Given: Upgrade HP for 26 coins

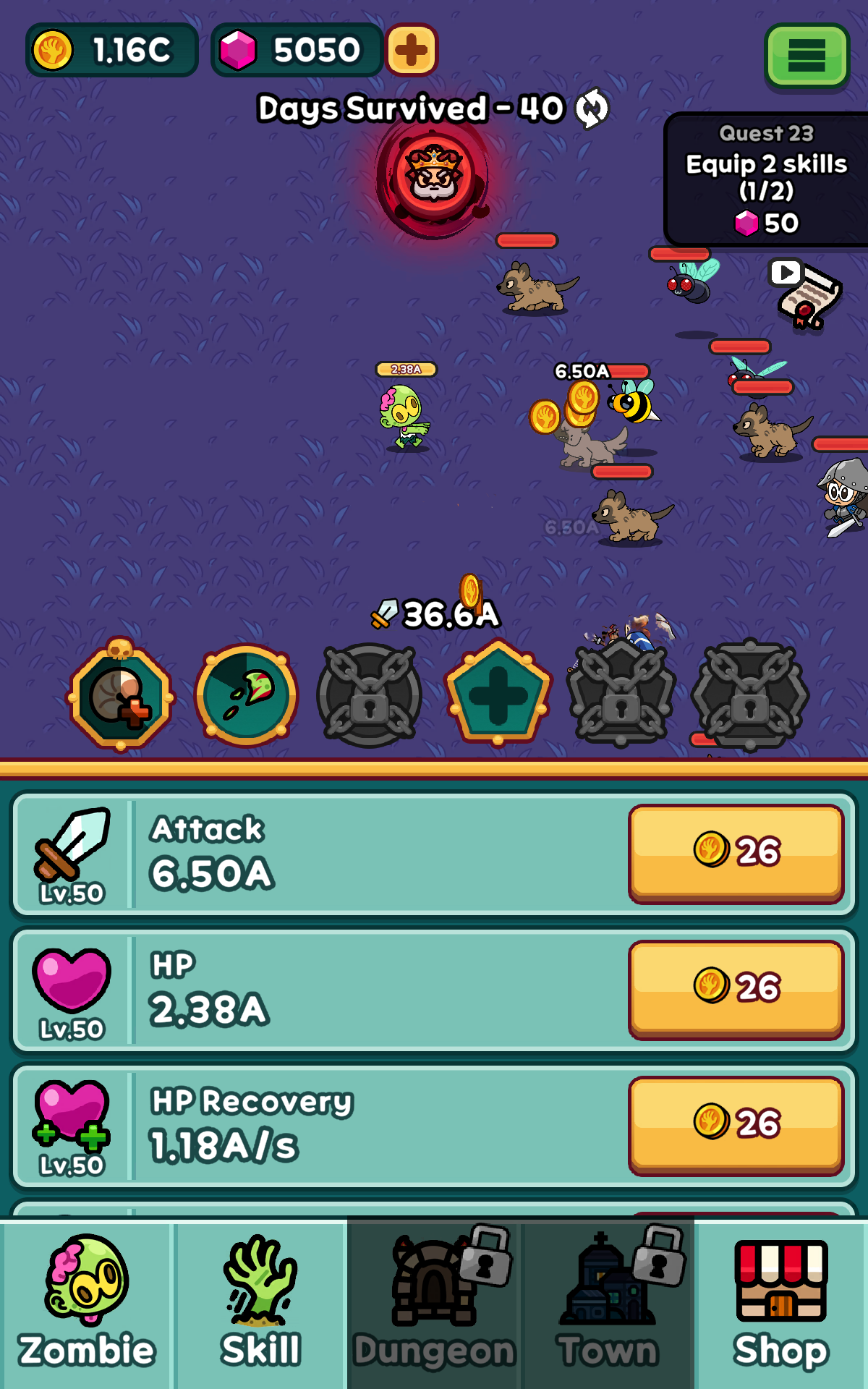Looking at the screenshot, I should 736,988.
